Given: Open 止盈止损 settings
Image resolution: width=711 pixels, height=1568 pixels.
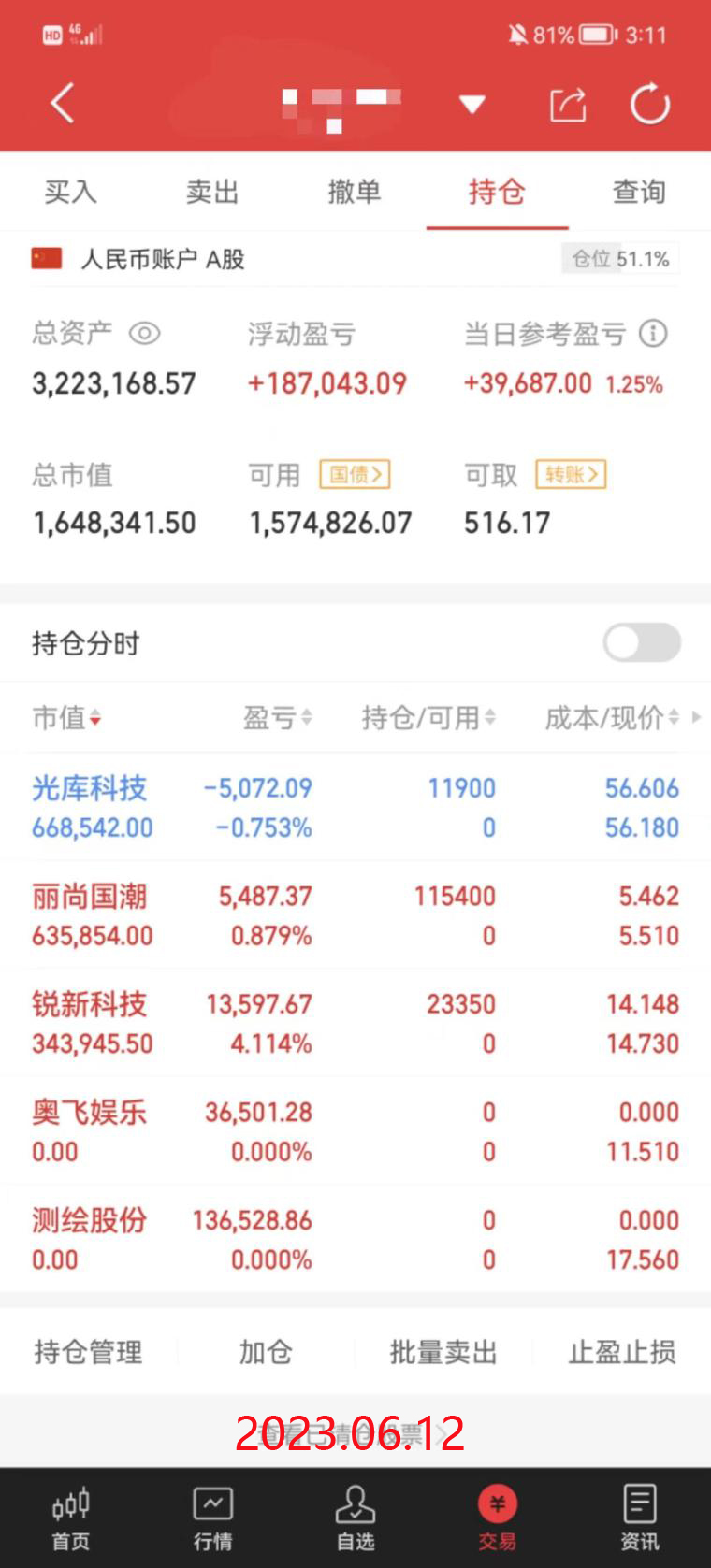Looking at the screenshot, I should [621, 1352].
